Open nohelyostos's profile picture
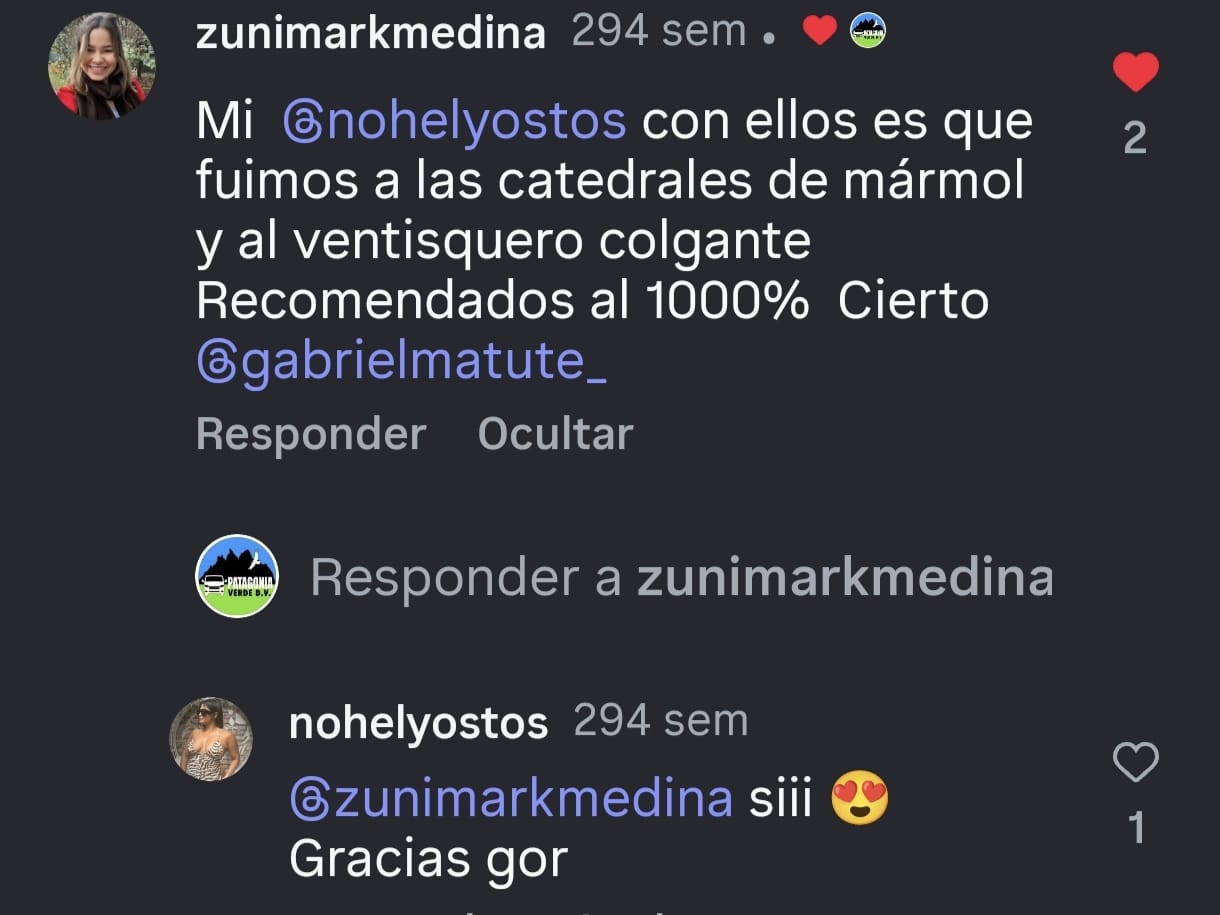Image resolution: width=1220 pixels, height=915 pixels. (211, 739)
